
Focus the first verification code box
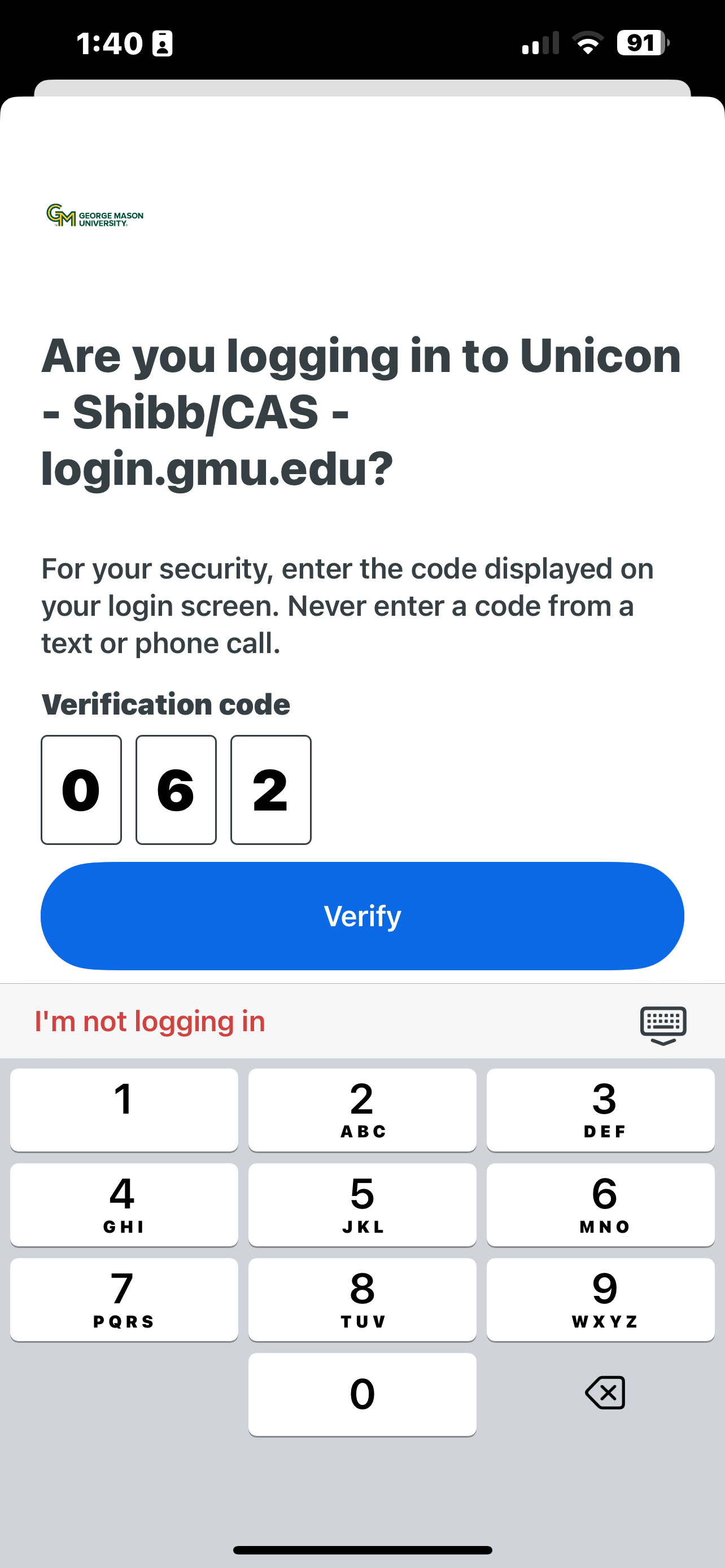click(x=81, y=790)
